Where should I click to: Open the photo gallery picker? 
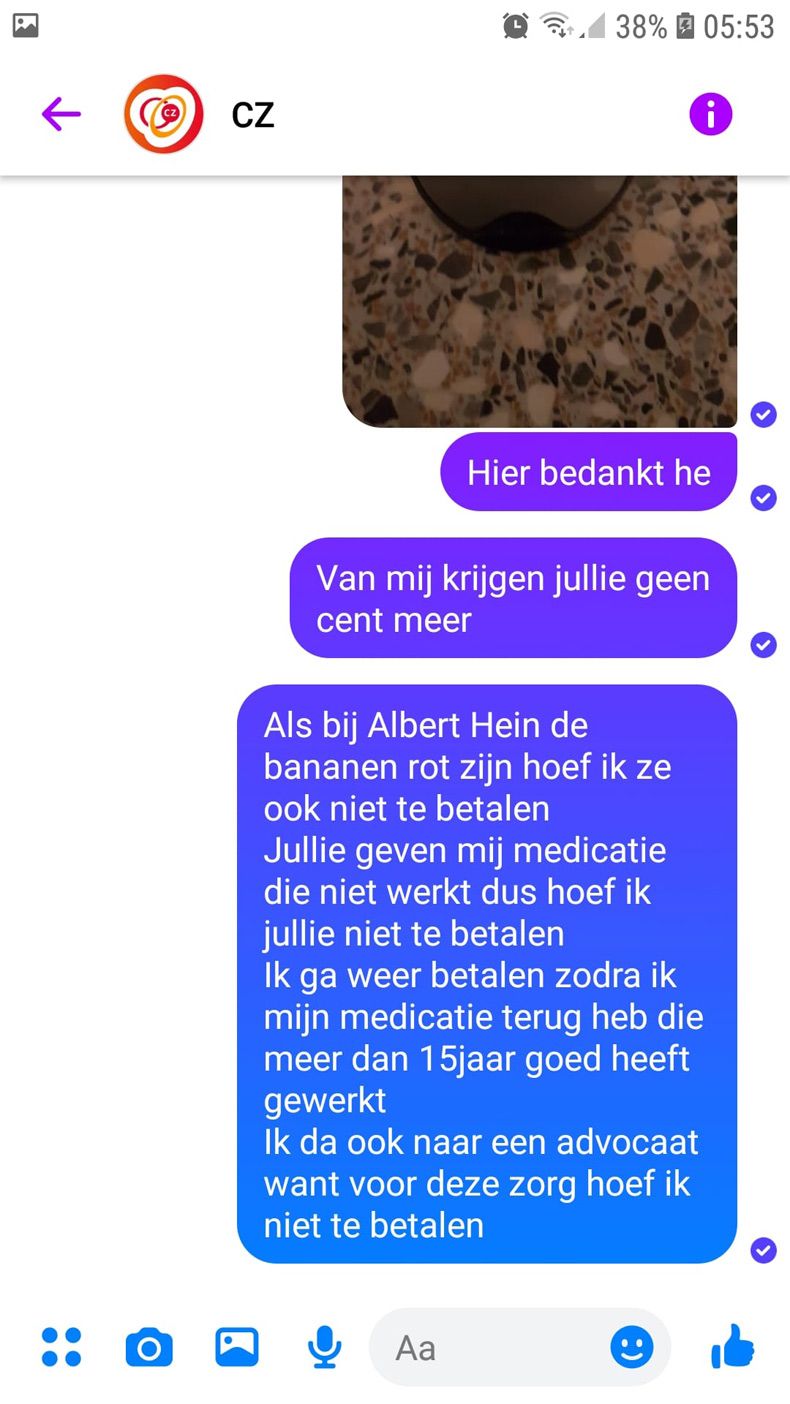236,1347
